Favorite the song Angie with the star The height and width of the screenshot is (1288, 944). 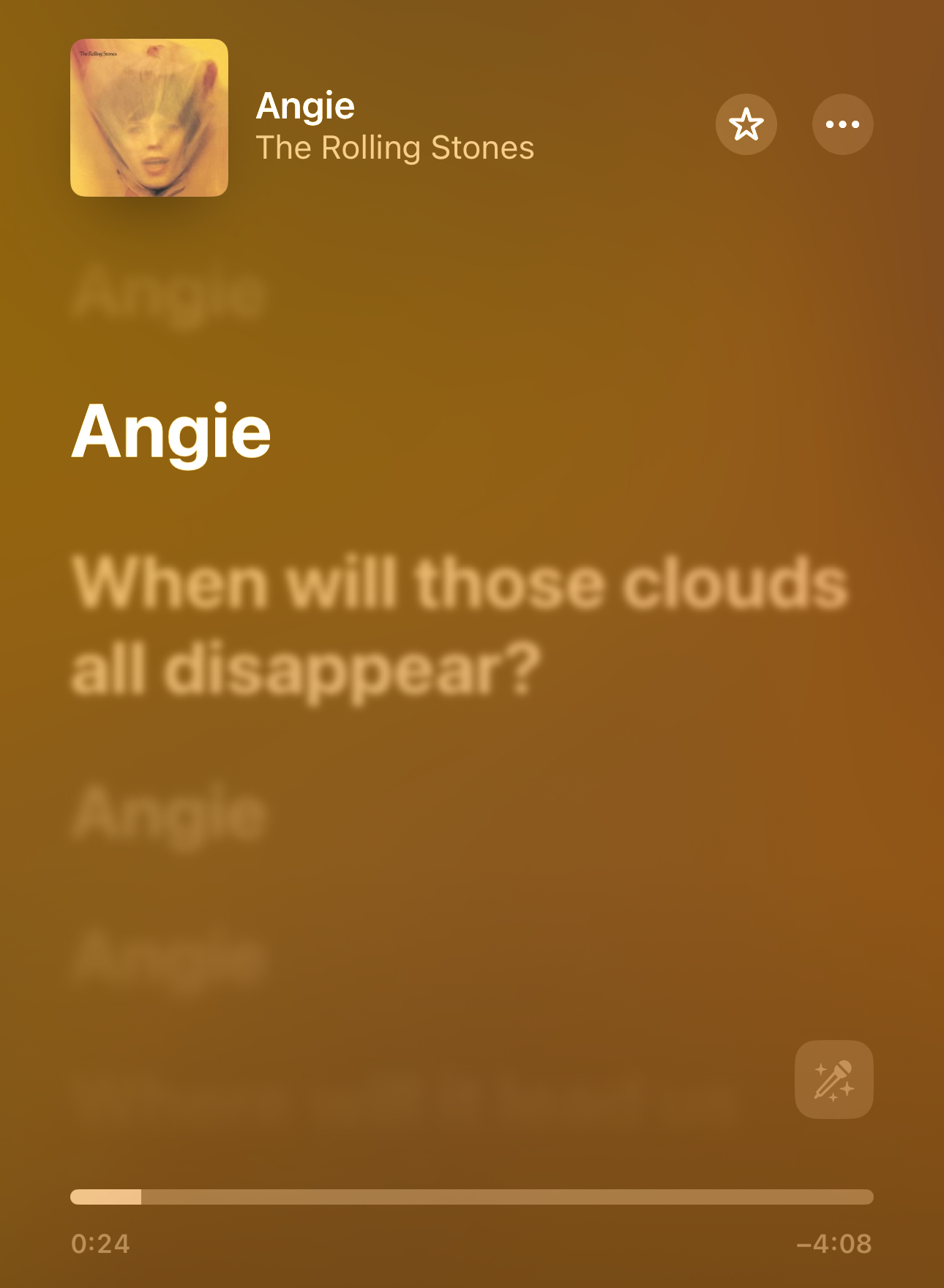746,124
